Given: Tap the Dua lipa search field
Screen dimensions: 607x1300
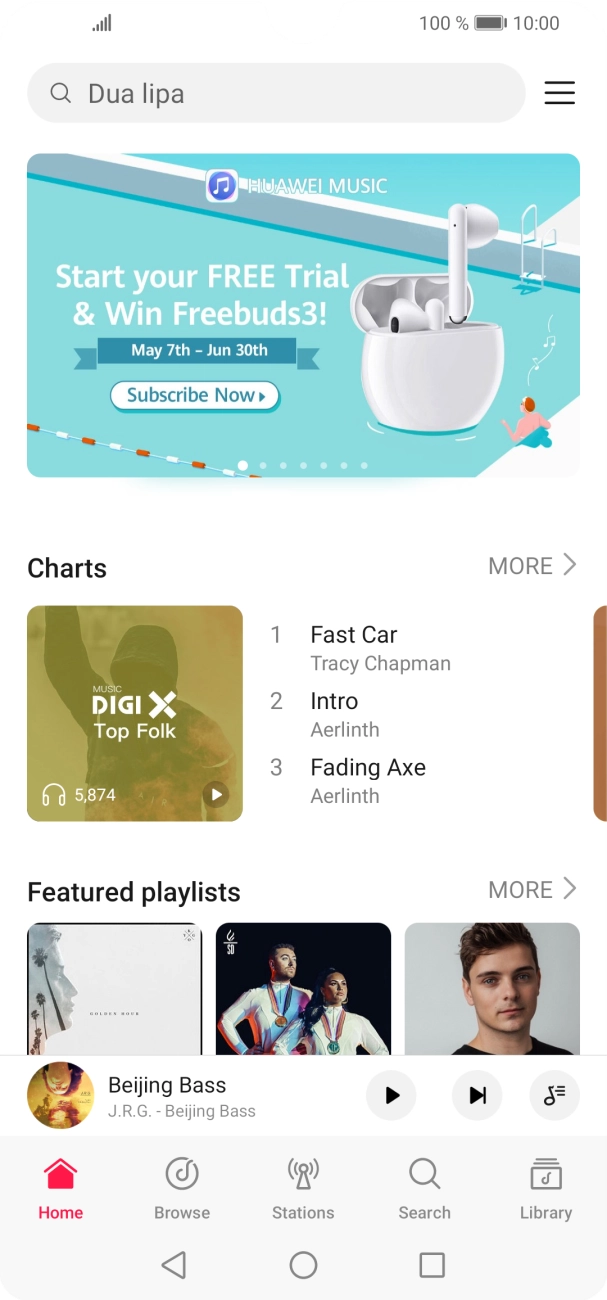Looking at the screenshot, I should (275, 94).
